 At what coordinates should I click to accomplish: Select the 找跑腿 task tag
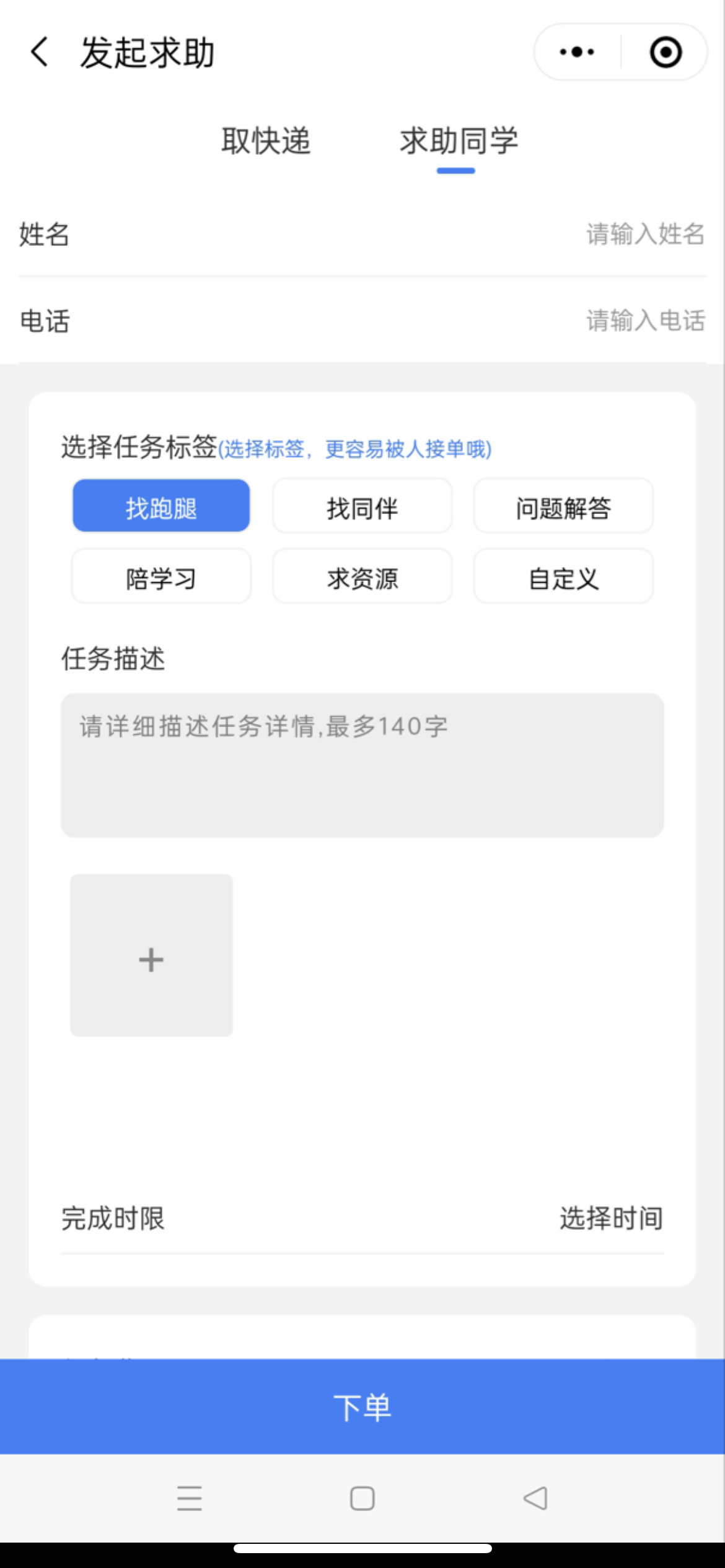(160, 506)
